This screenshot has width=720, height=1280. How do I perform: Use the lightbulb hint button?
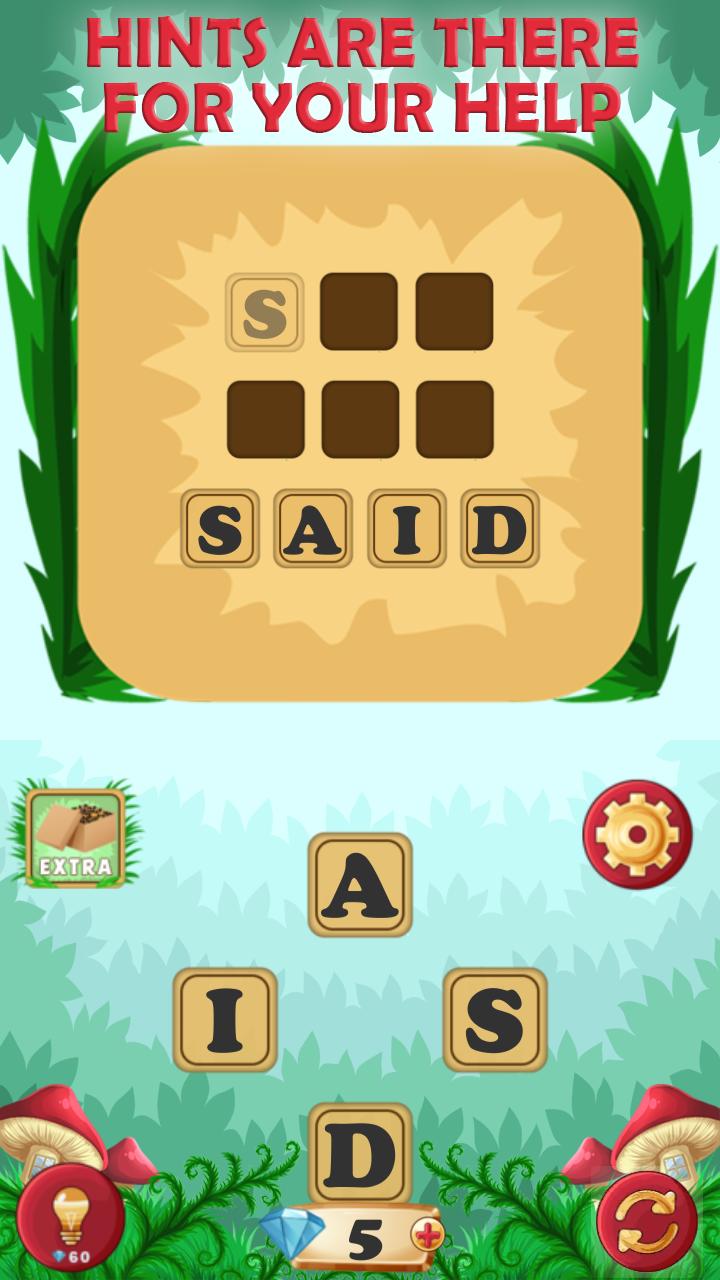[70, 1217]
